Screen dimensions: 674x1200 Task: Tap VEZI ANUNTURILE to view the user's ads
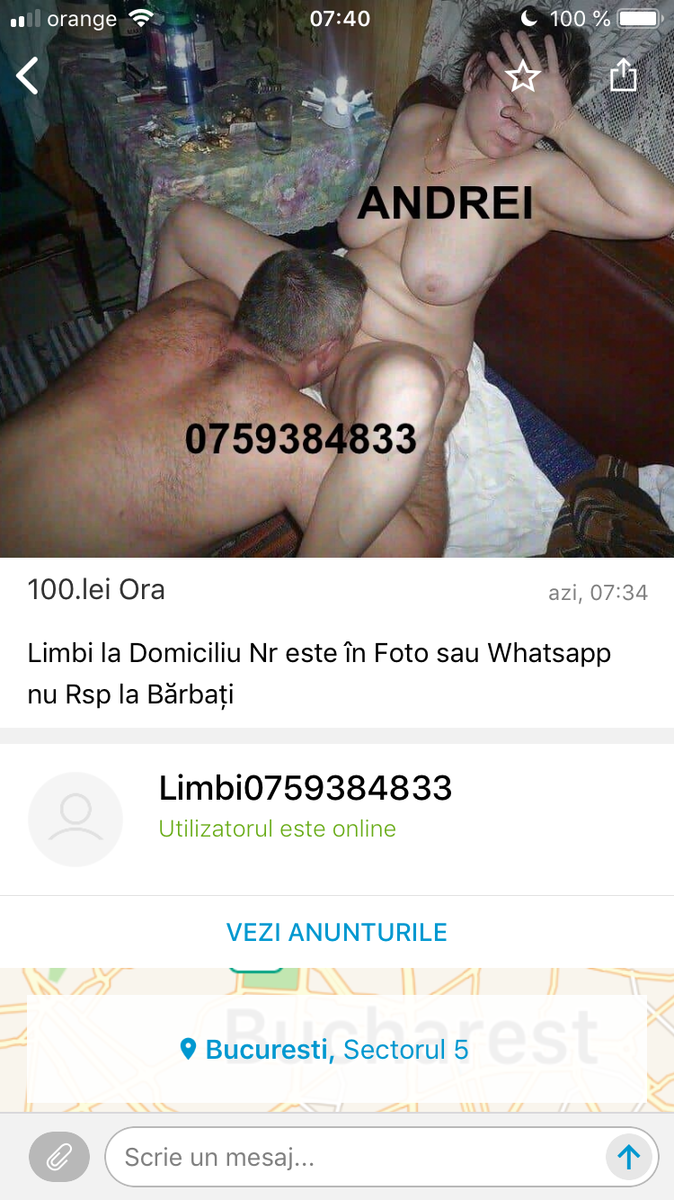[337, 932]
